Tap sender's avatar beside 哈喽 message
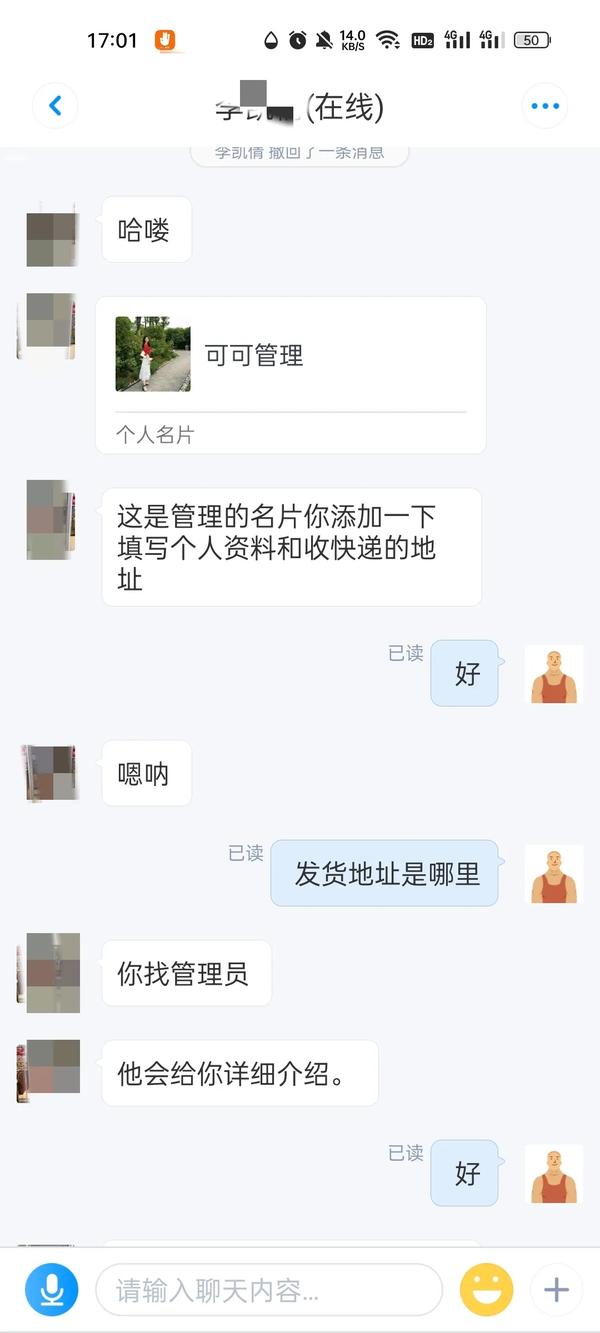600x1333 pixels. (52, 239)
